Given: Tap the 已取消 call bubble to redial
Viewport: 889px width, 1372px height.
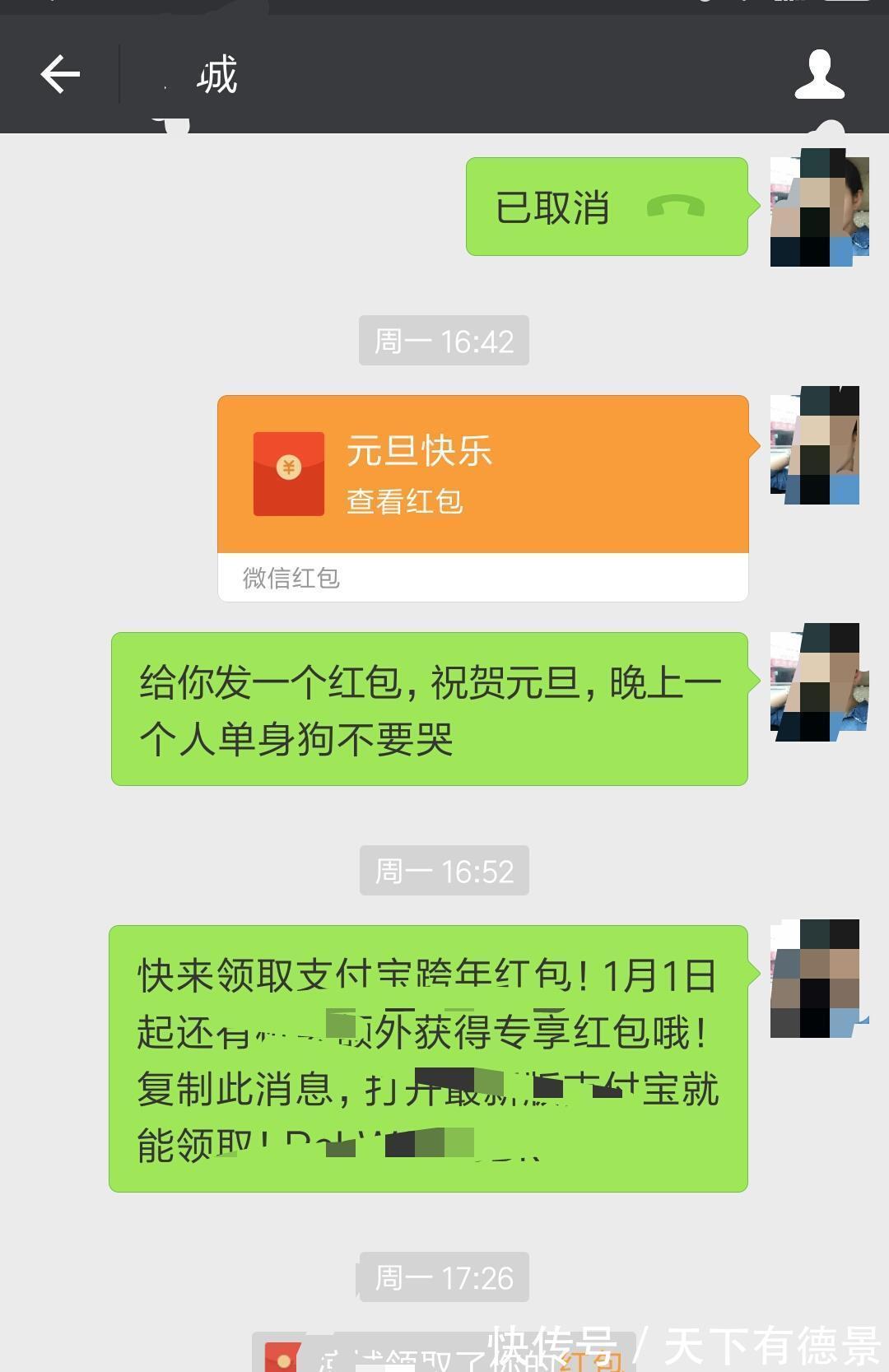Looking at the screenshot, I should [x=606, y=207].
